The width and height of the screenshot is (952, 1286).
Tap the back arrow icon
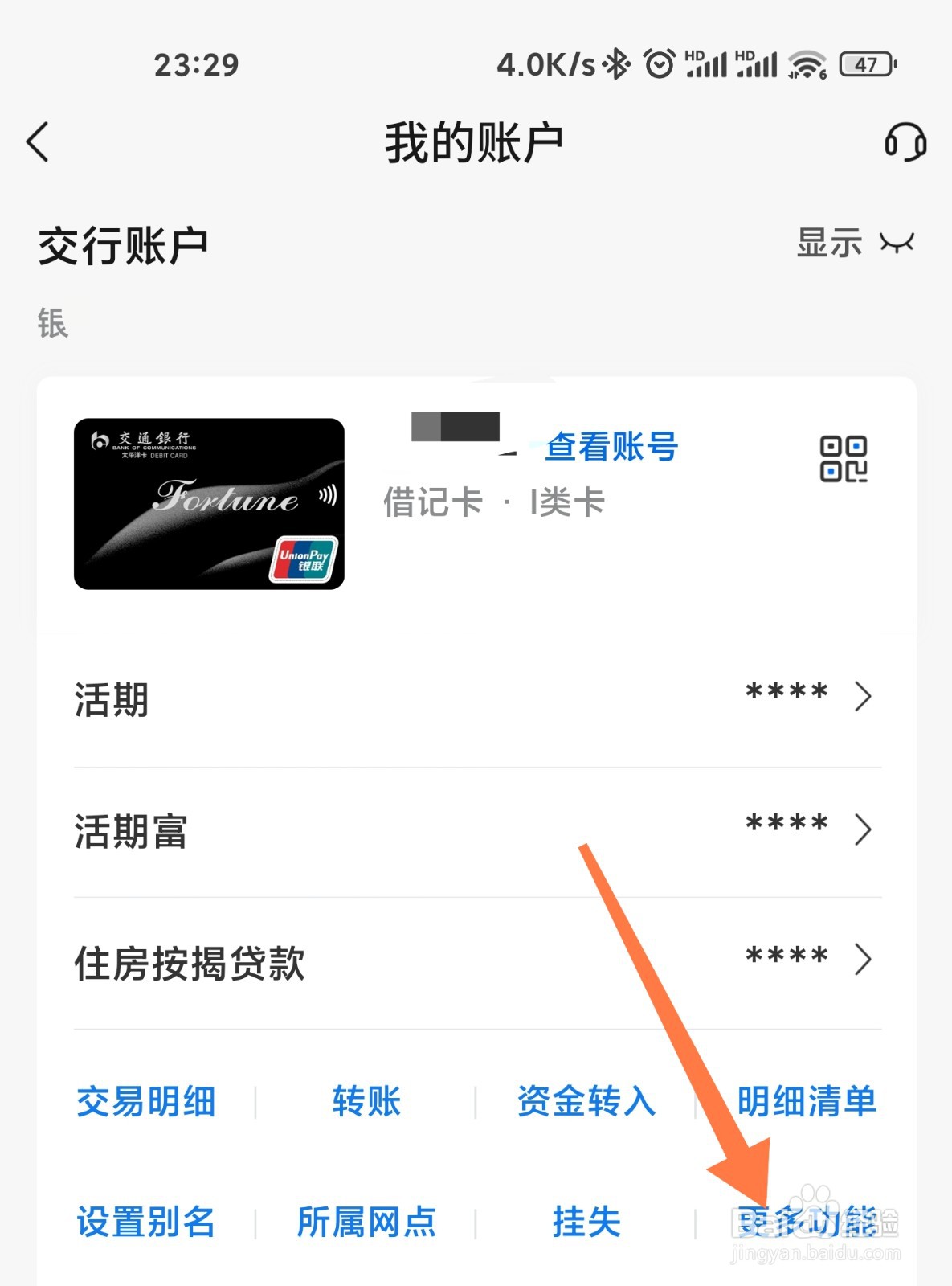point(38,140)
